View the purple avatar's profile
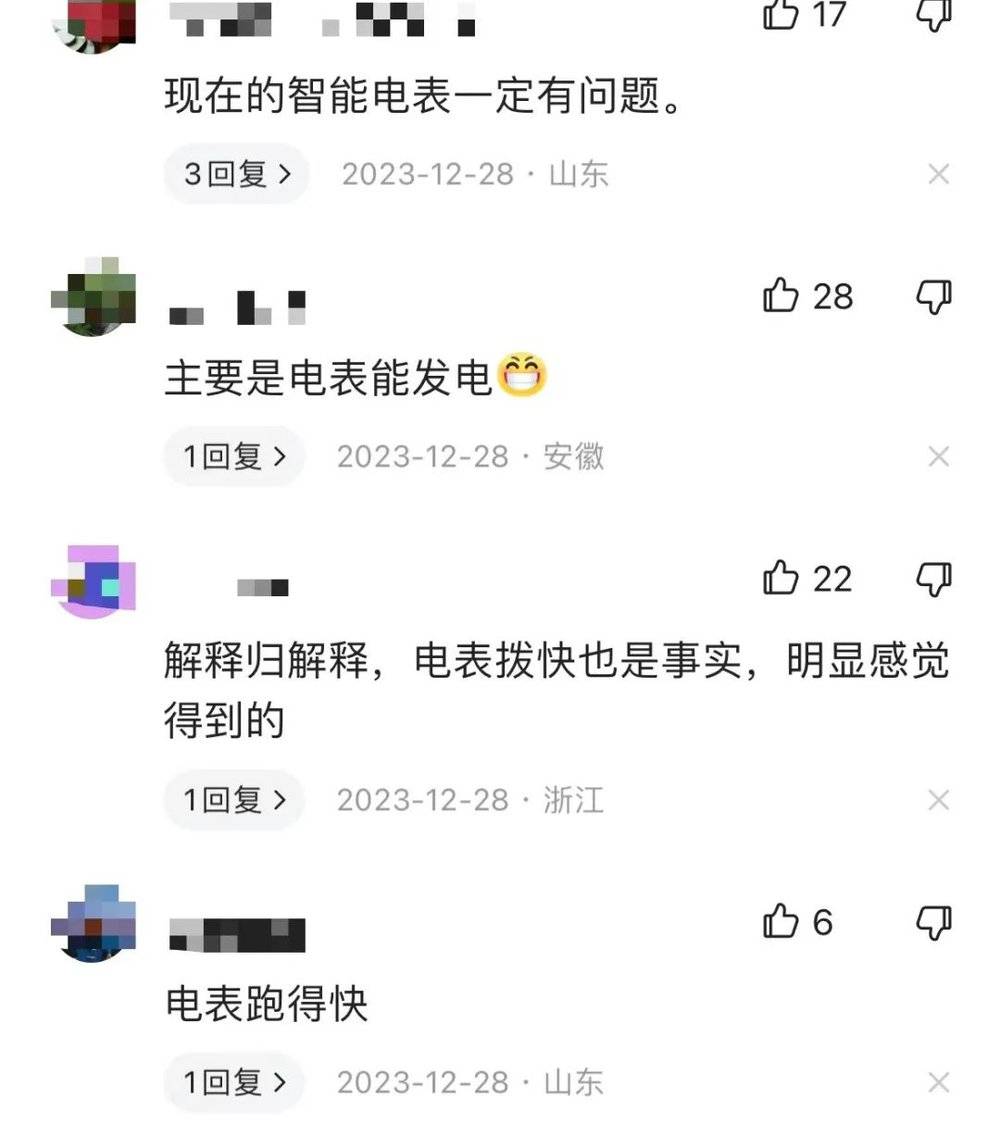This screenshot has width=1000, height=1123. click(x=93, y=583)
